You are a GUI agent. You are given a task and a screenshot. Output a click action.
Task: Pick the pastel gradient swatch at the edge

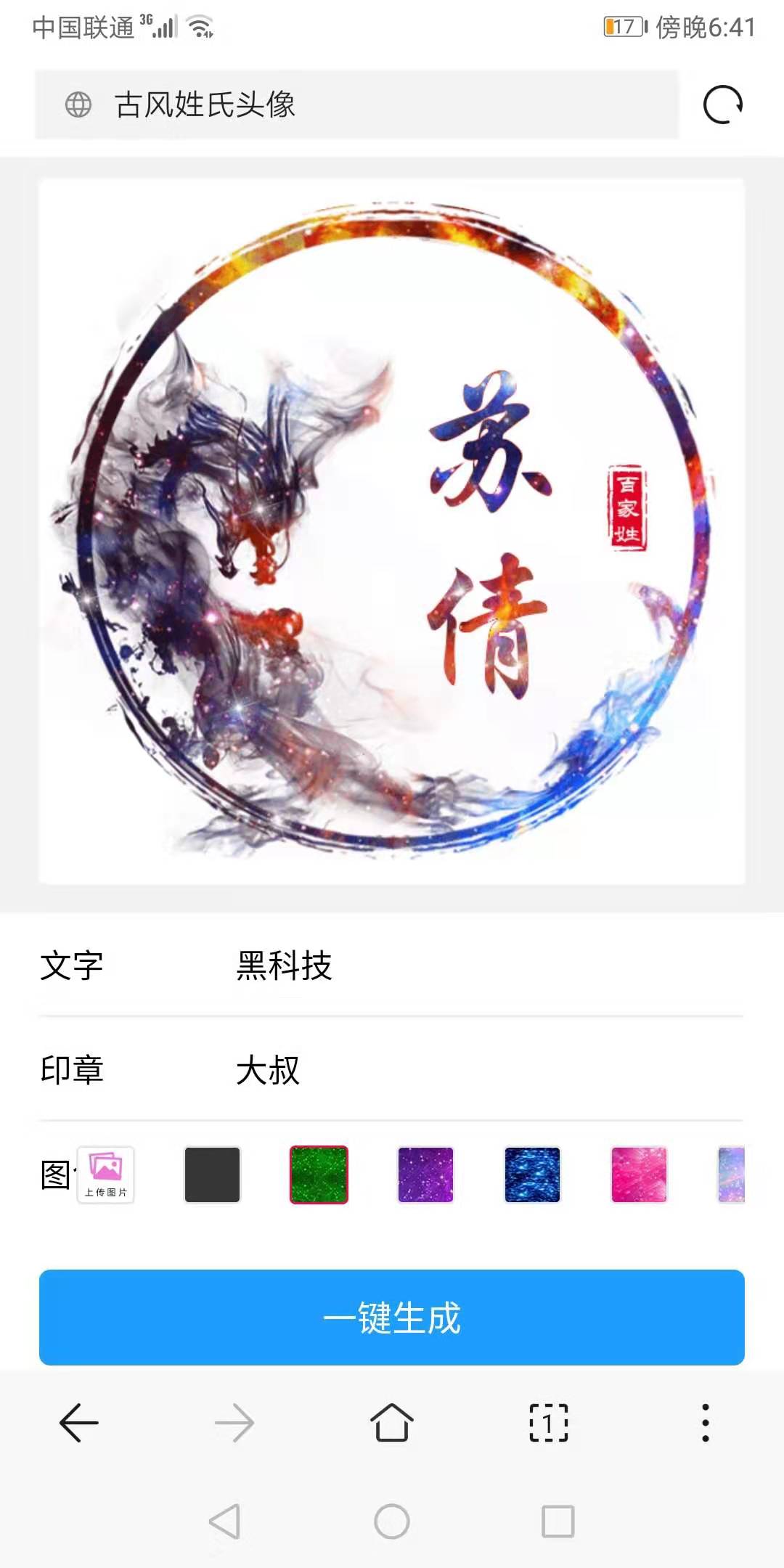click(x=732, y=1175)
